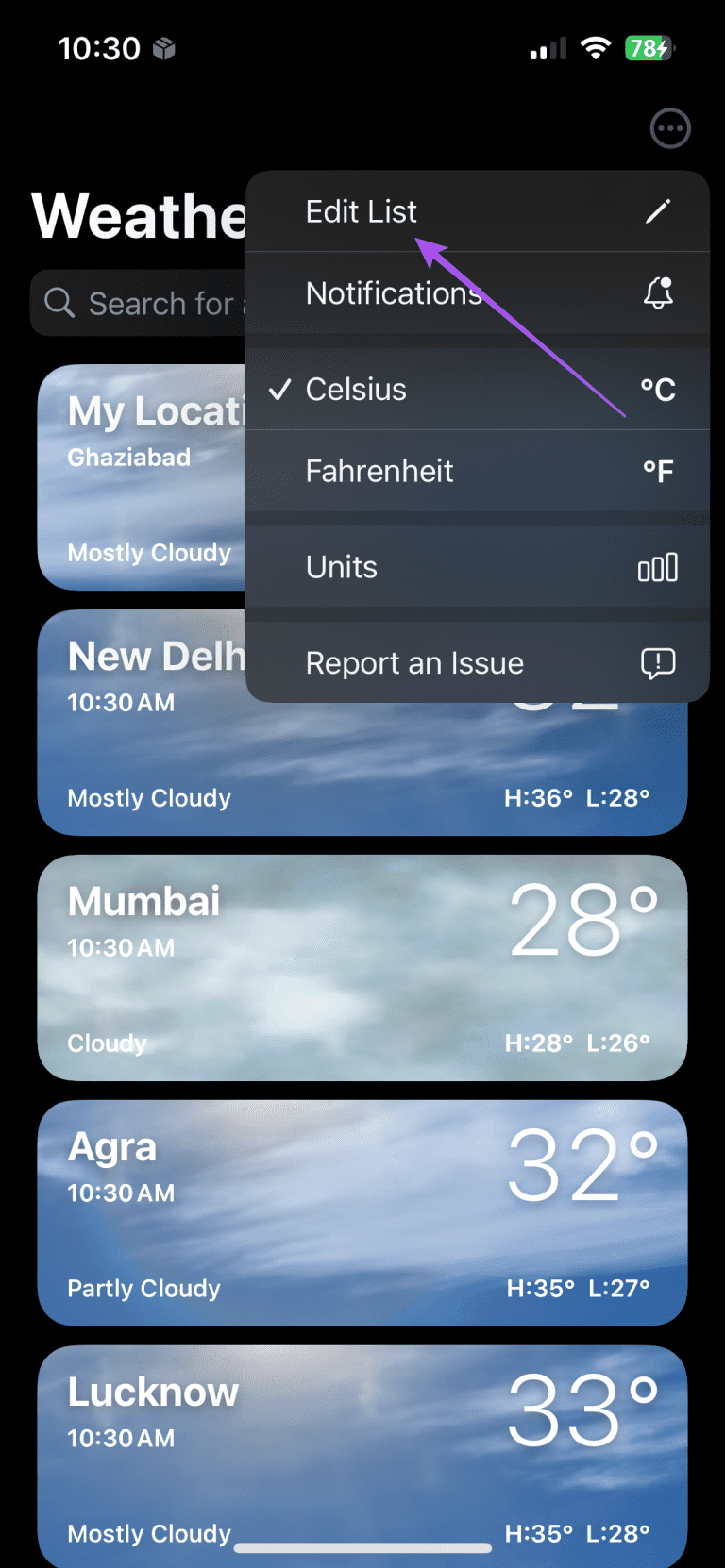Select Notifications in the menu
Viewport: 725px width, 1568px height.
point(395,293)
